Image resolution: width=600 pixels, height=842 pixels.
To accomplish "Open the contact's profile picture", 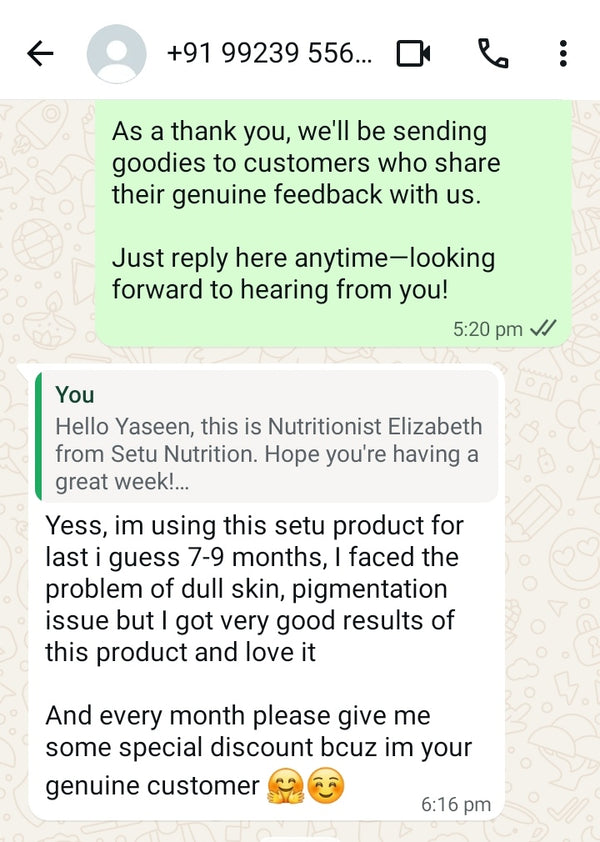I will 116,53.
